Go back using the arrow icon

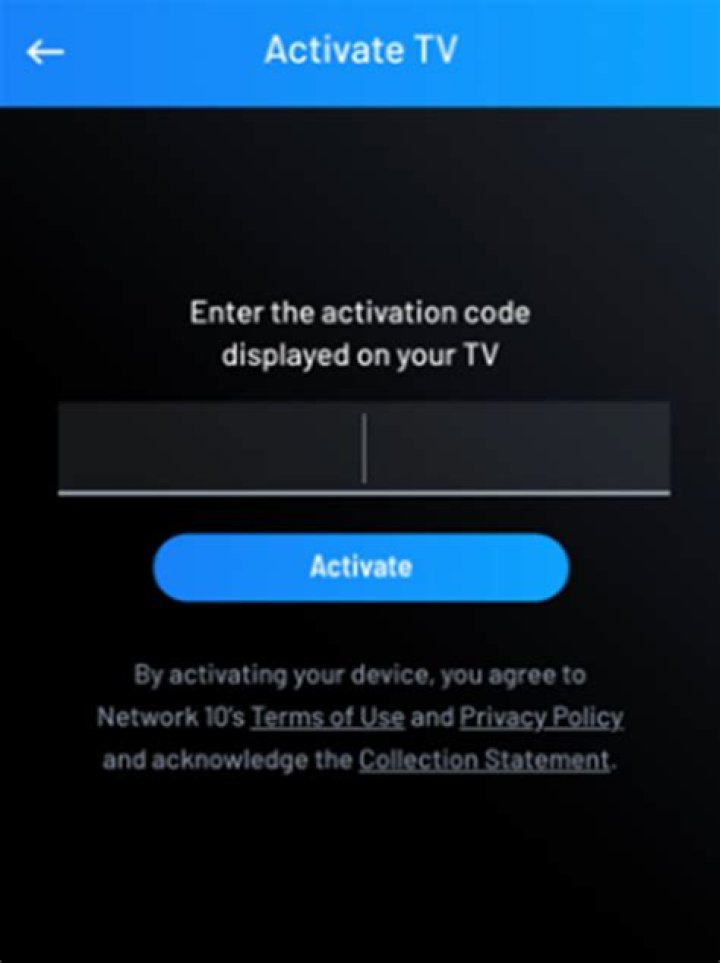(45, 52)
